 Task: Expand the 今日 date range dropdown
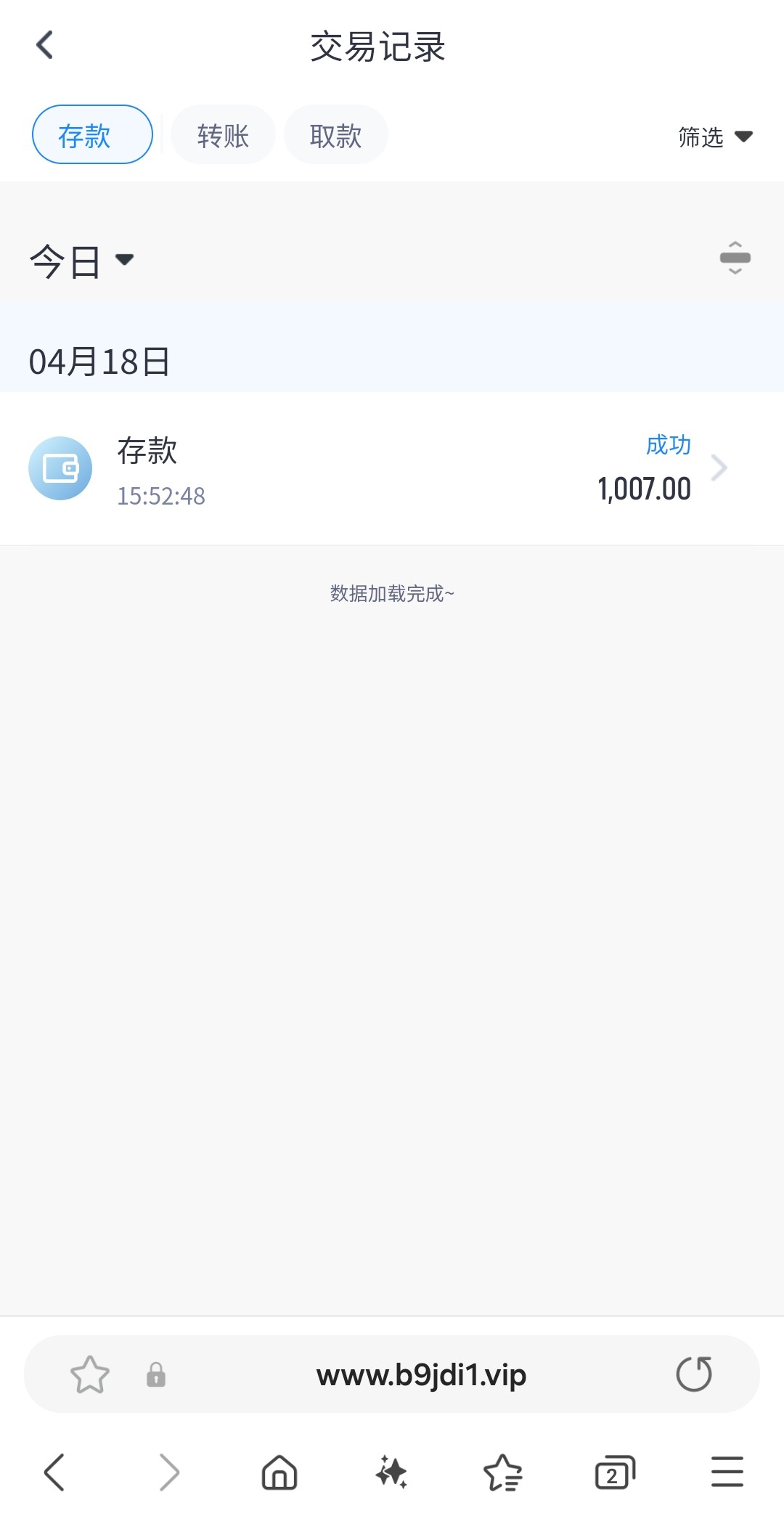coord(81,261)
